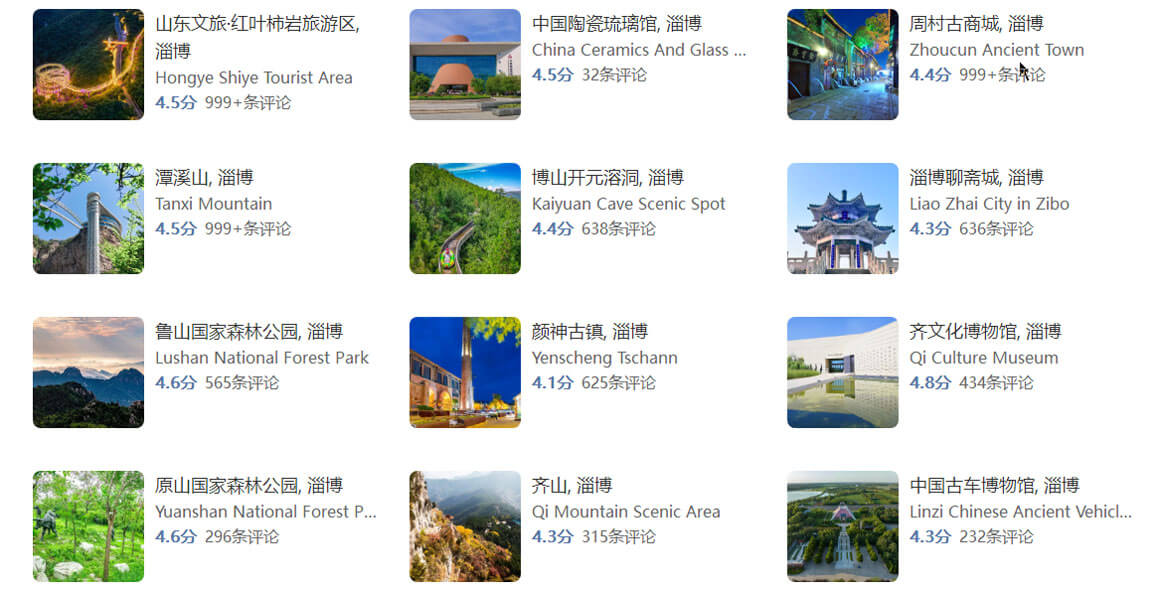Open China Ceramics And Glass museum card
Viewport: 1160px width, 591px height.
[638, 50]
